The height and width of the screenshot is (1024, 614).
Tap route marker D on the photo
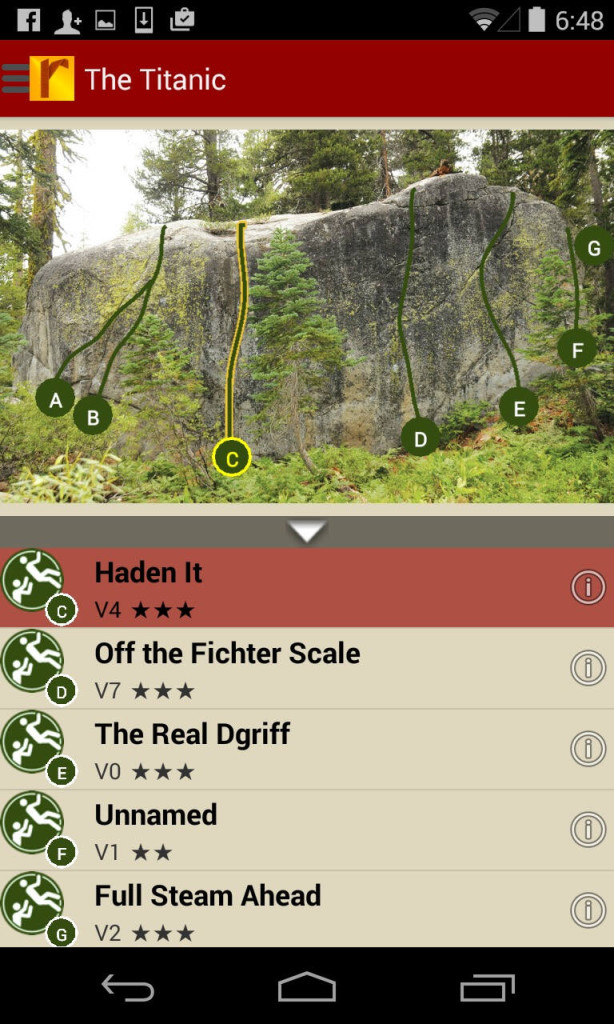(x=420, y=438)
